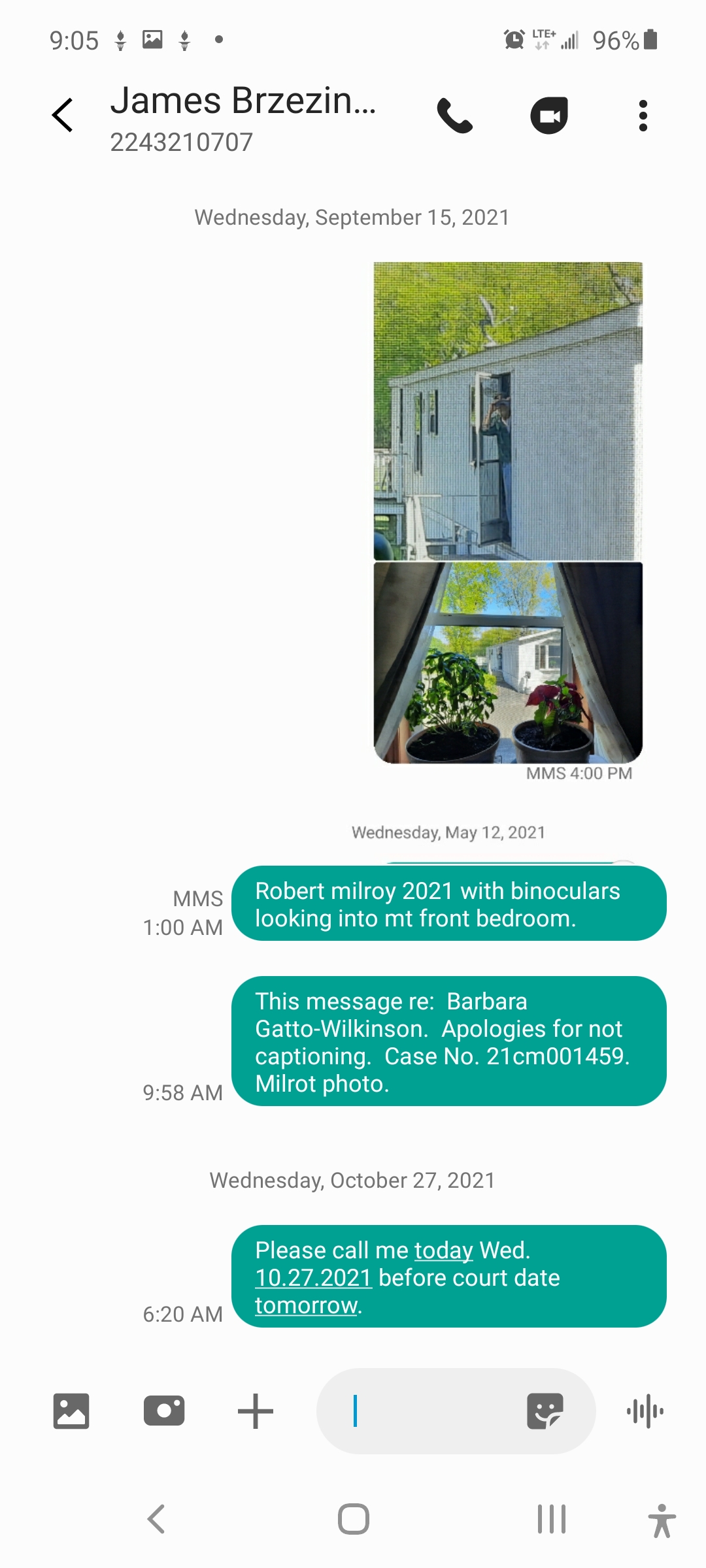Open the camera to take a photo

[x=163, y=1411]
